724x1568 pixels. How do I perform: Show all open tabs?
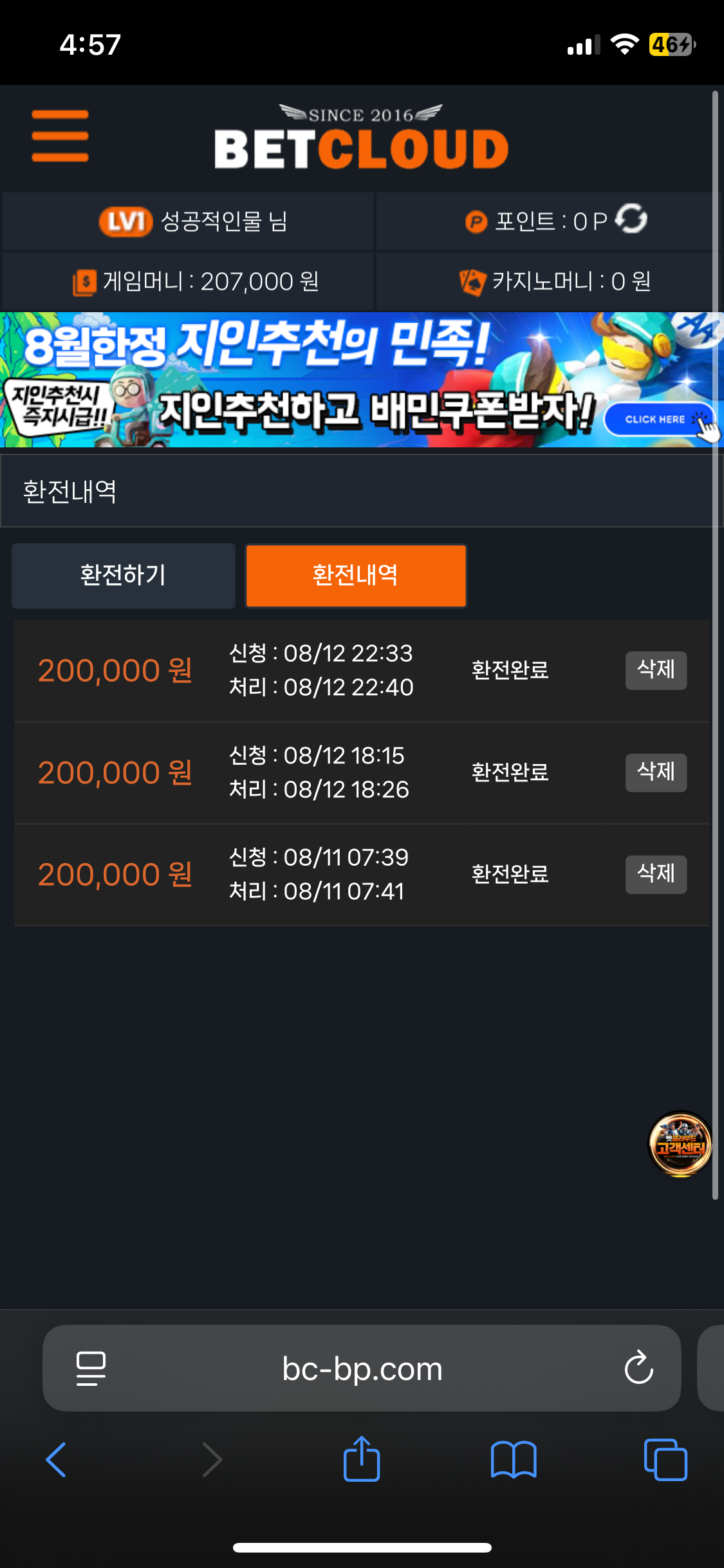coord(665,1459)
